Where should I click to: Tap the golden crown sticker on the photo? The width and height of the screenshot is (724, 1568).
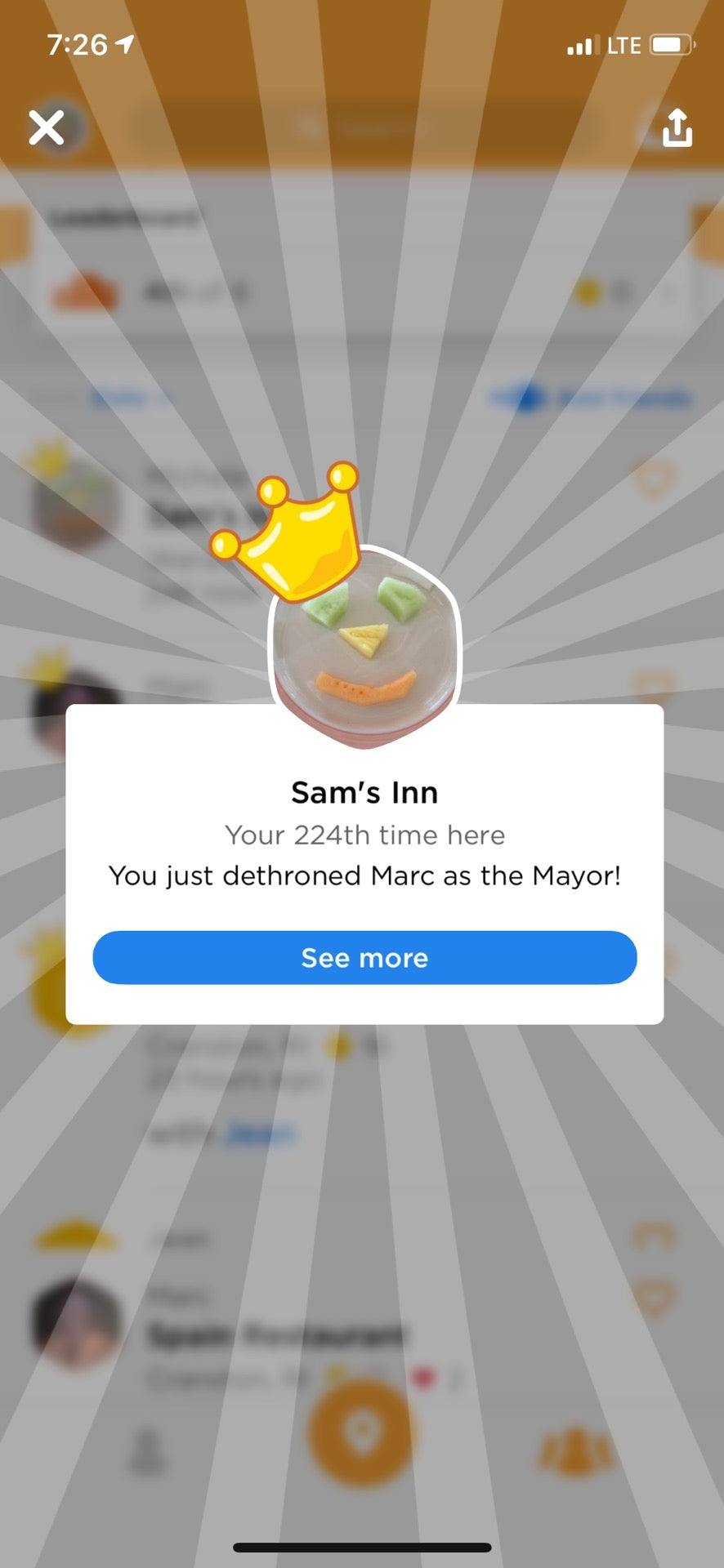coord(288,531)
